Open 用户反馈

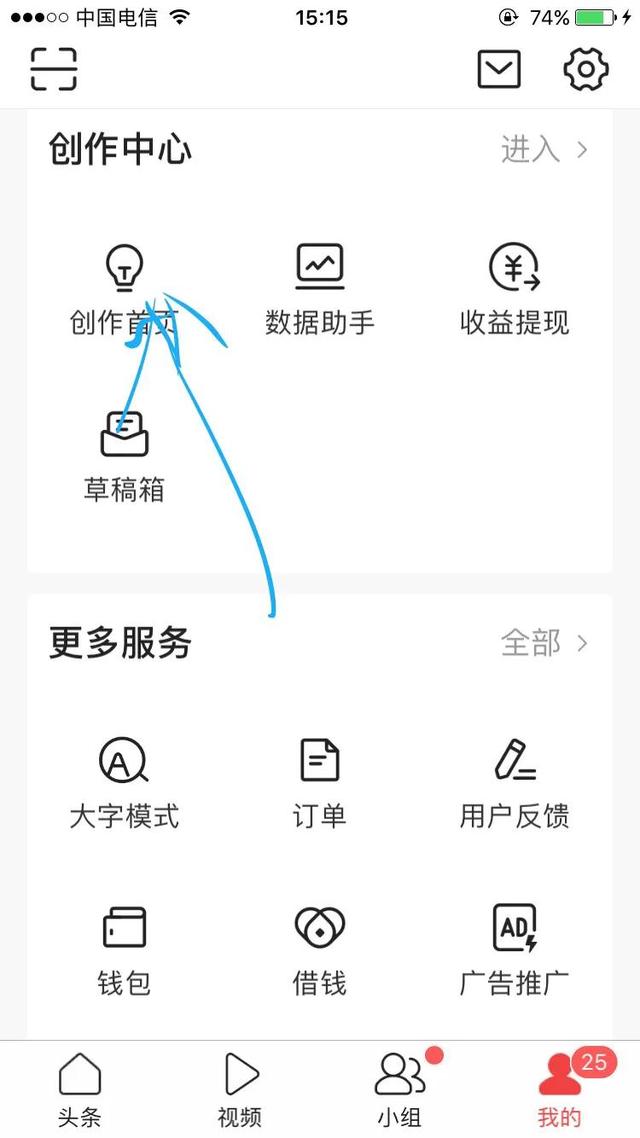(x=514, y=784)
